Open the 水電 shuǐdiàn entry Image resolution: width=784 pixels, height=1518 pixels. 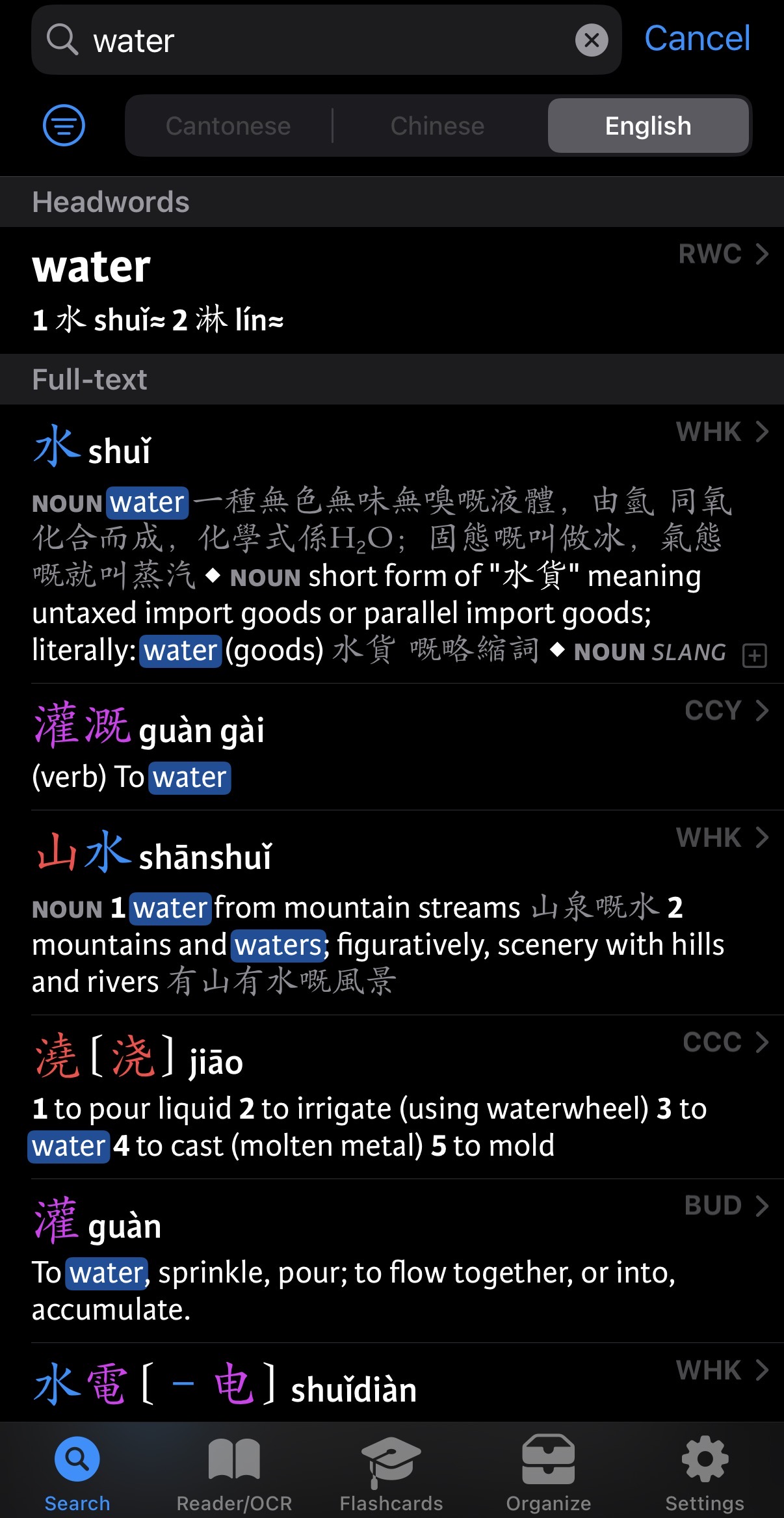pos(390,1385)
